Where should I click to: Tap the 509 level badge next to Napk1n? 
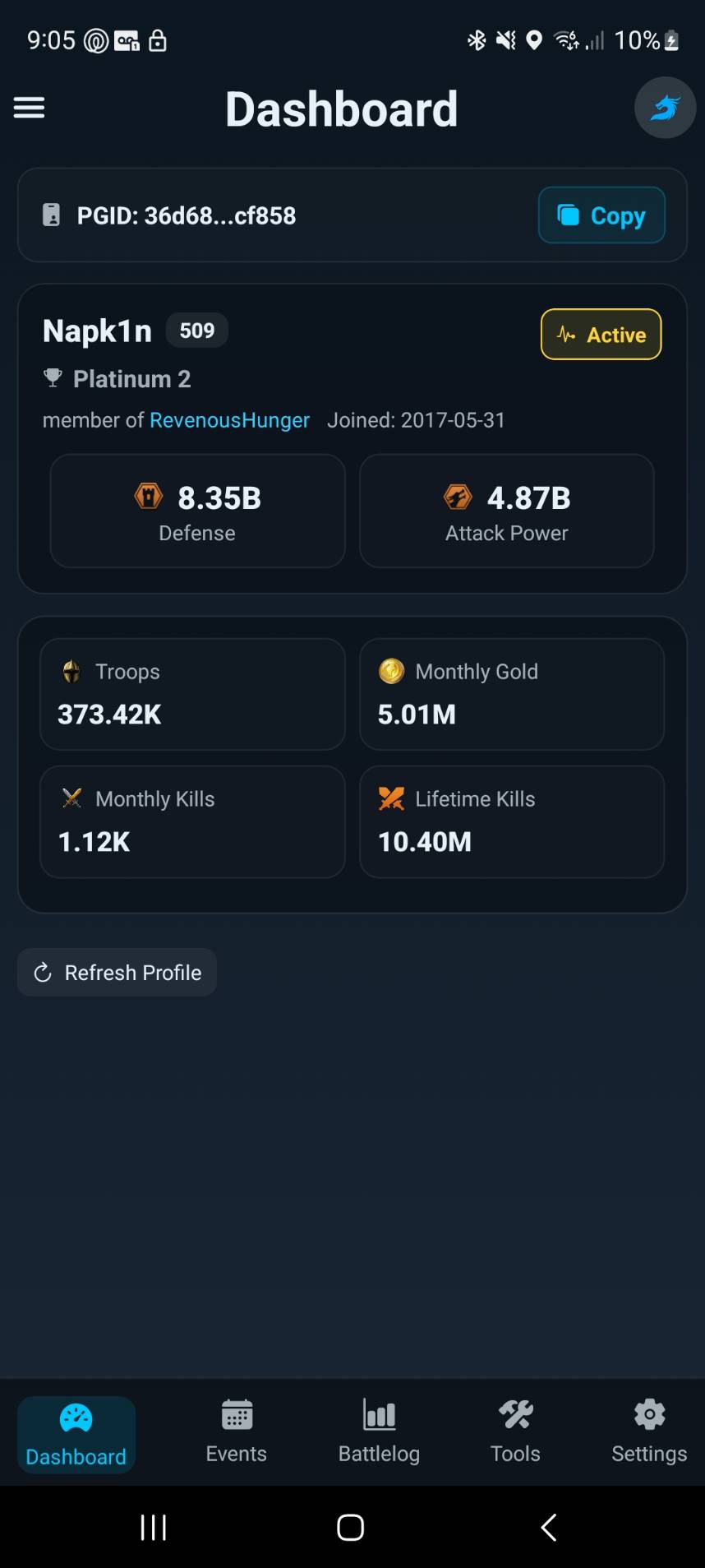coord(196,330)
